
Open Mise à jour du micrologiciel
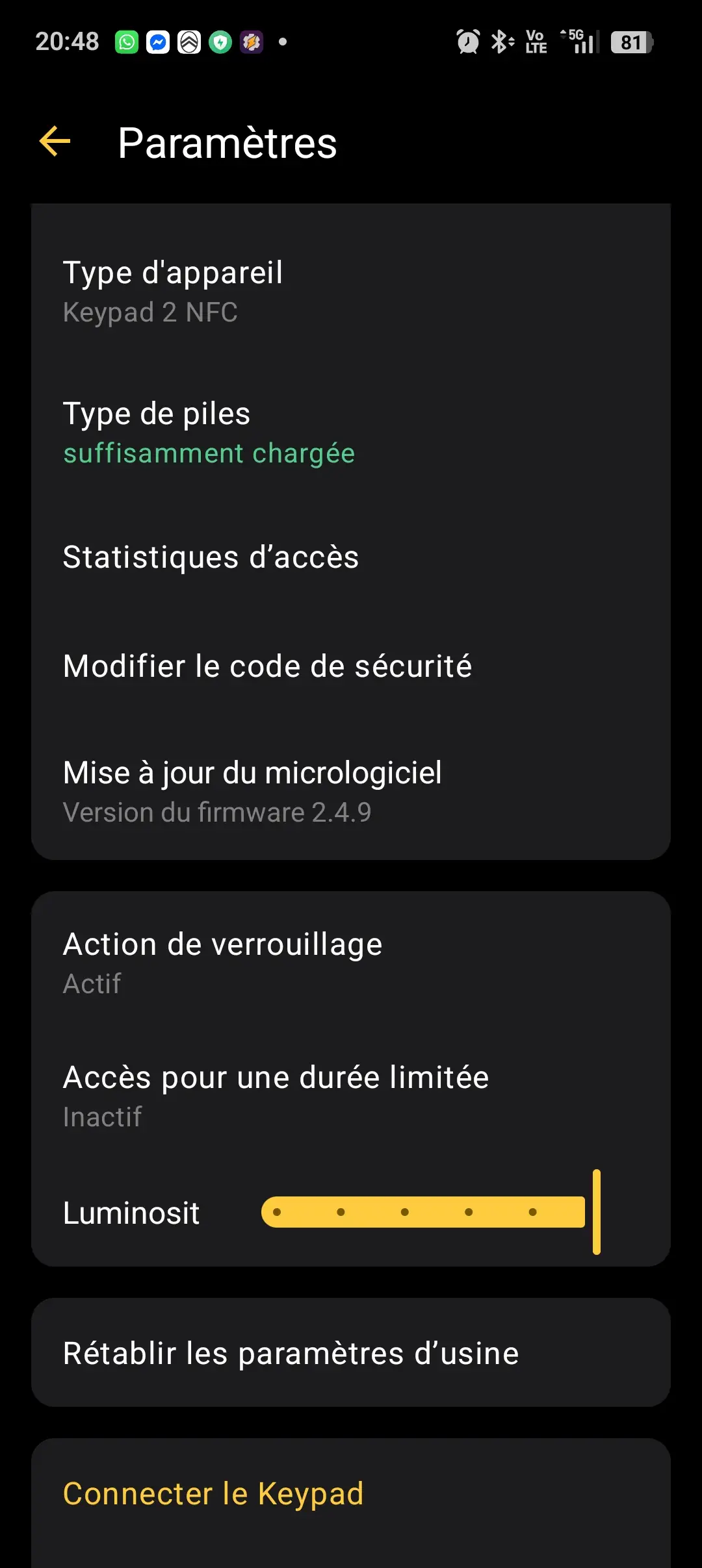351,791
